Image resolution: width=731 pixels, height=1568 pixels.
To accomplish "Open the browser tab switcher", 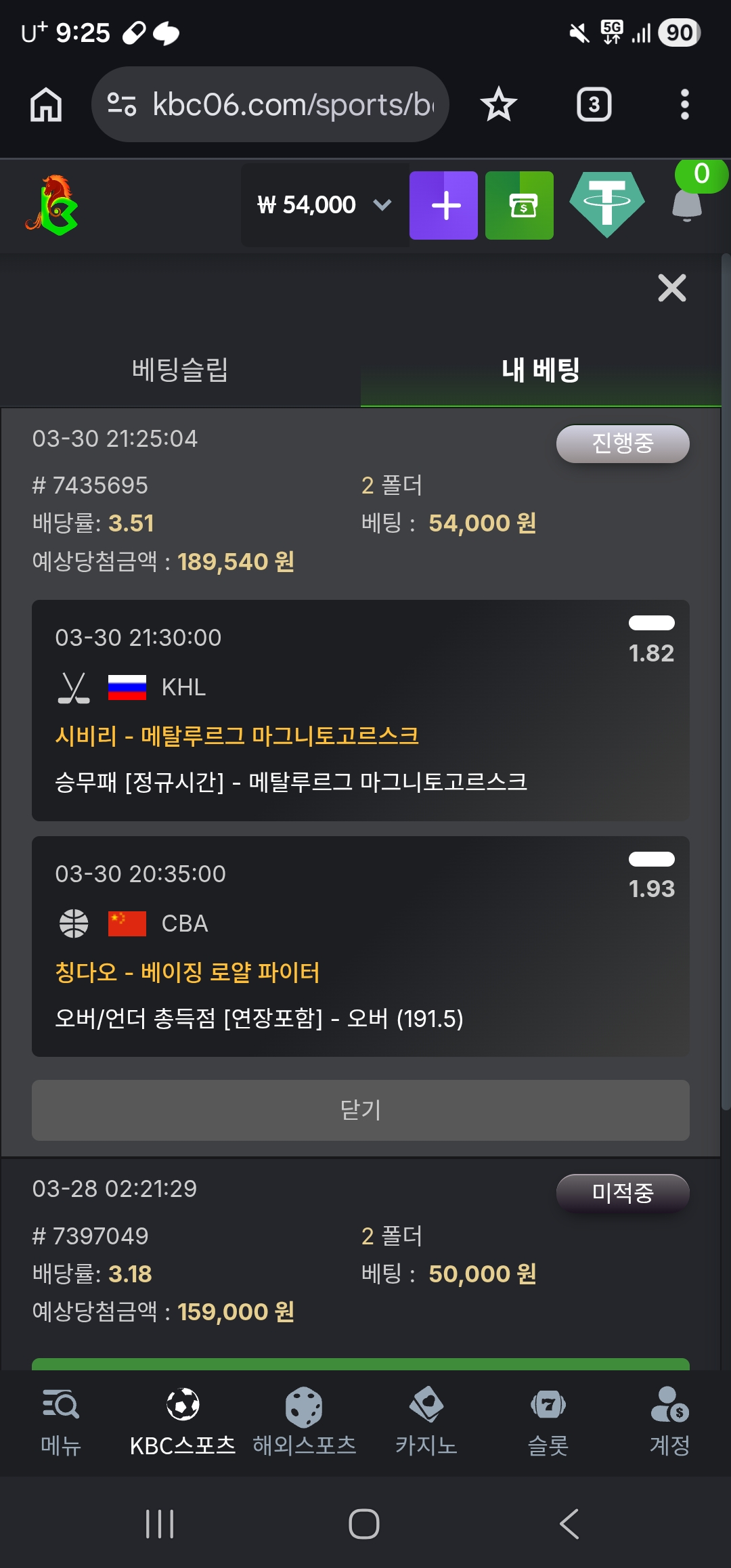I will click(x=594, y=104).
